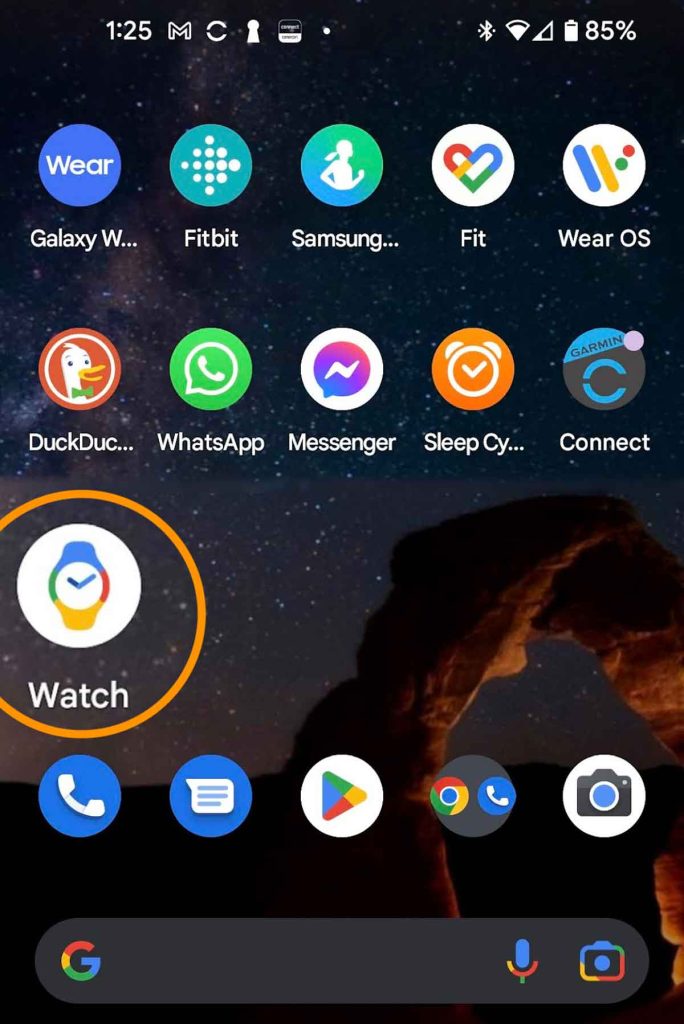The image size is (684, 1024).
Task: Open Sleep Cycle app
Action: pyautogui.click(x=473, y=369)
